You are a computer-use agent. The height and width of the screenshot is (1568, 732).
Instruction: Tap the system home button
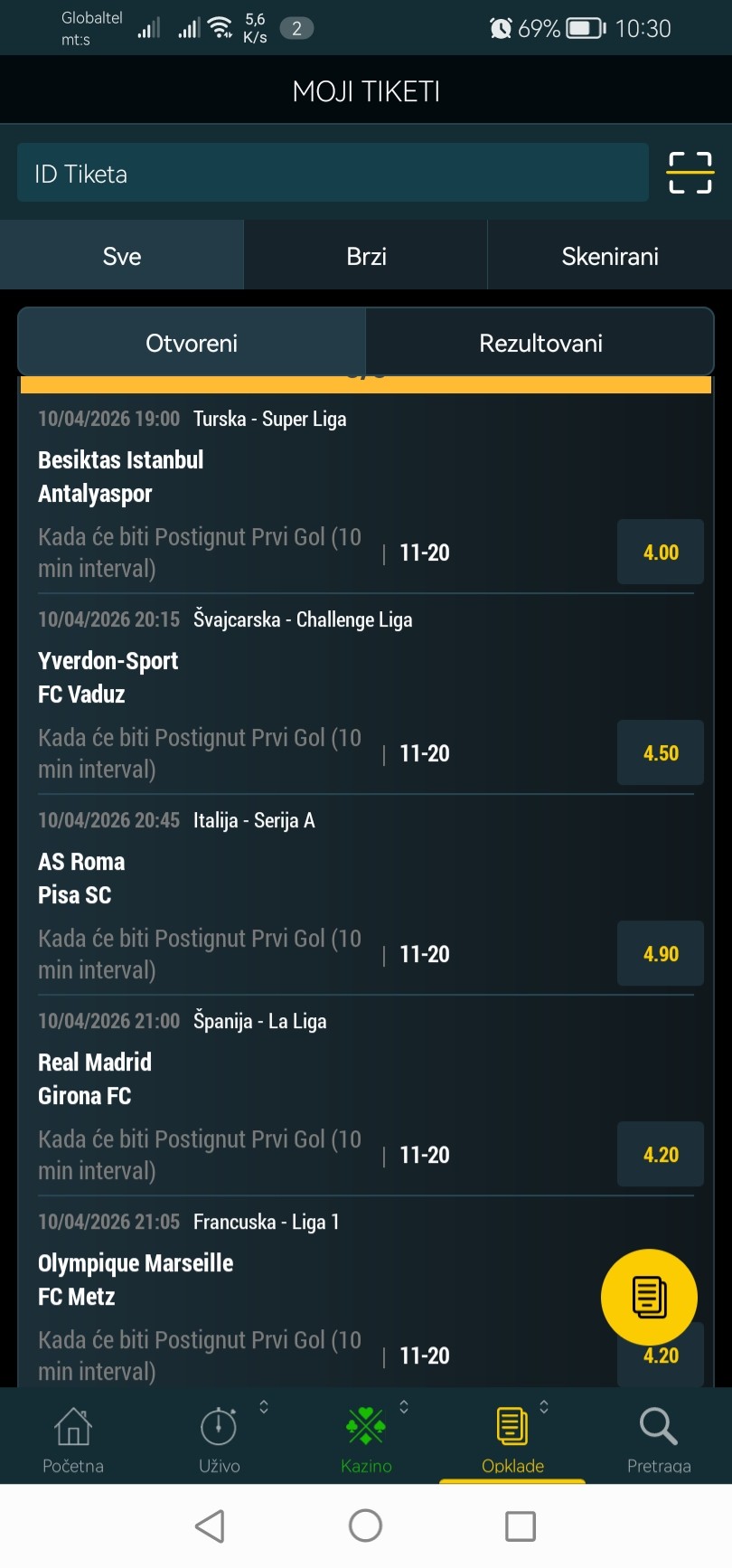[366, 1526]
